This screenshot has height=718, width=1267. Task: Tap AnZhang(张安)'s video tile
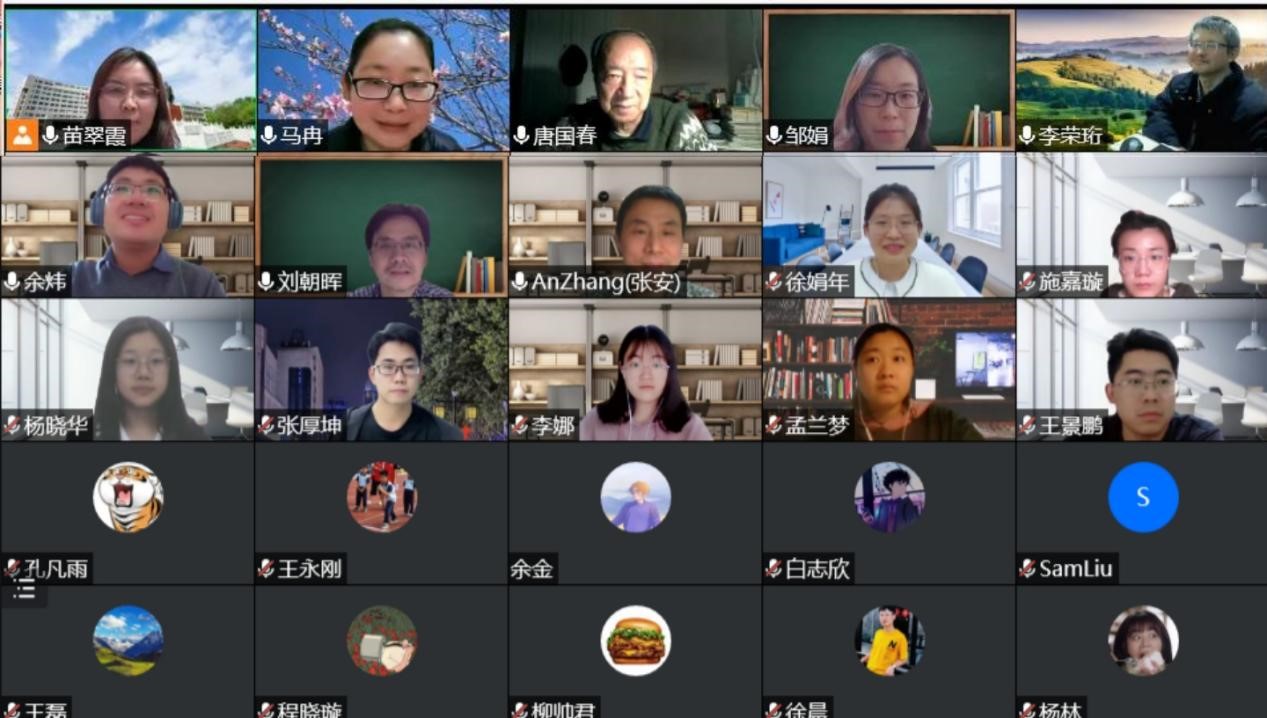[636, 225]
